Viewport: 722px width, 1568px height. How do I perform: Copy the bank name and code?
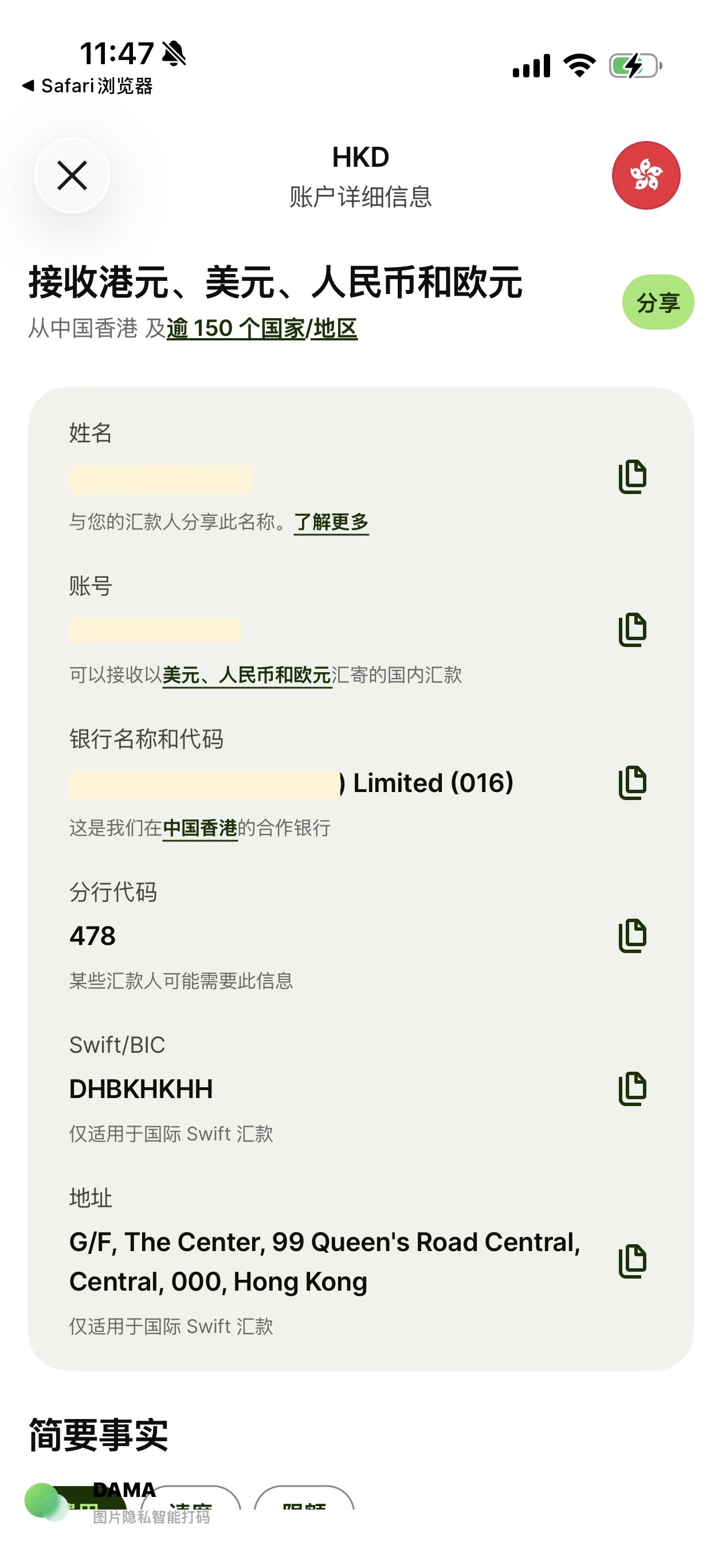tap(633, 783)
